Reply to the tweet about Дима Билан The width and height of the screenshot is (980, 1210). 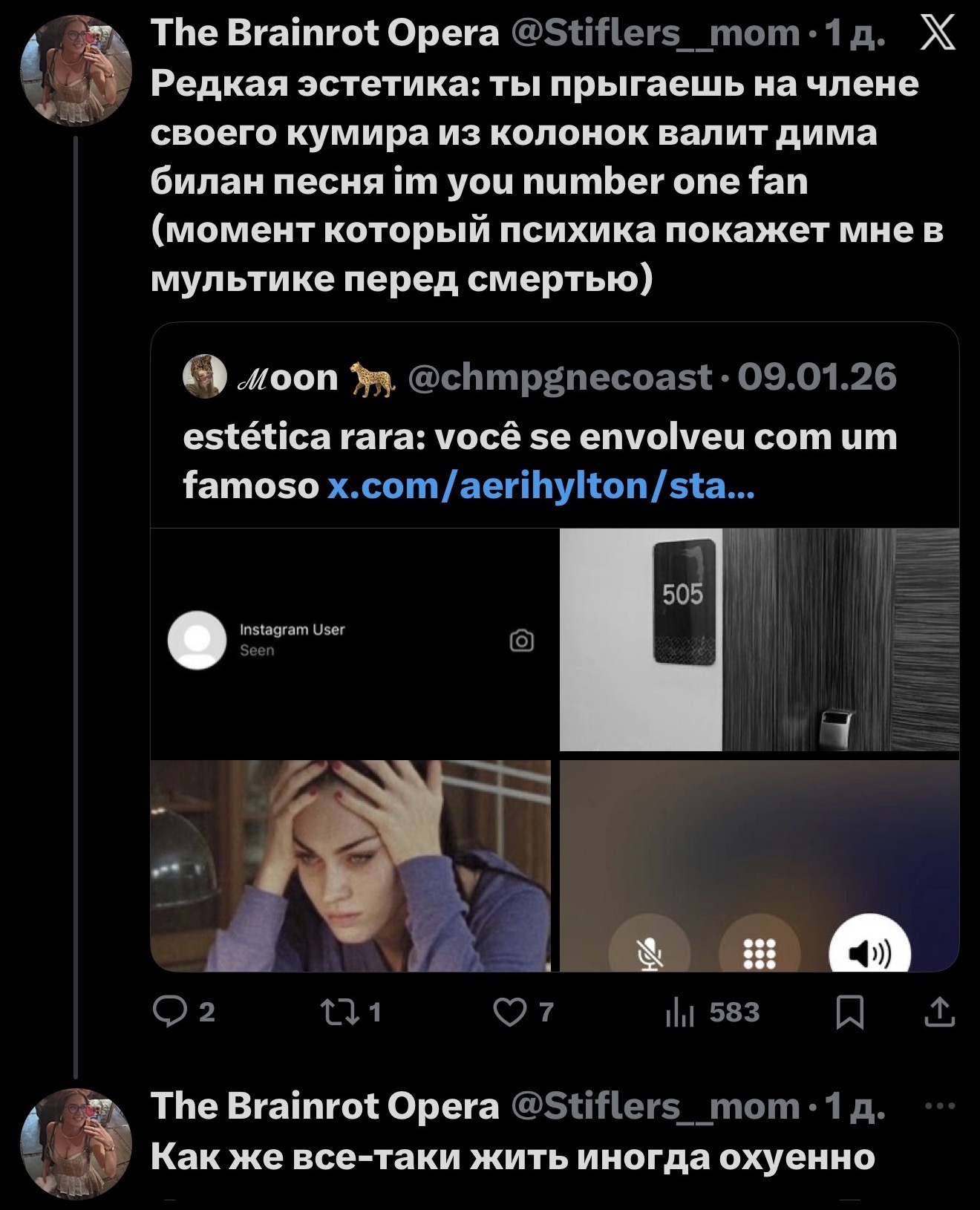coord(170,1013)
